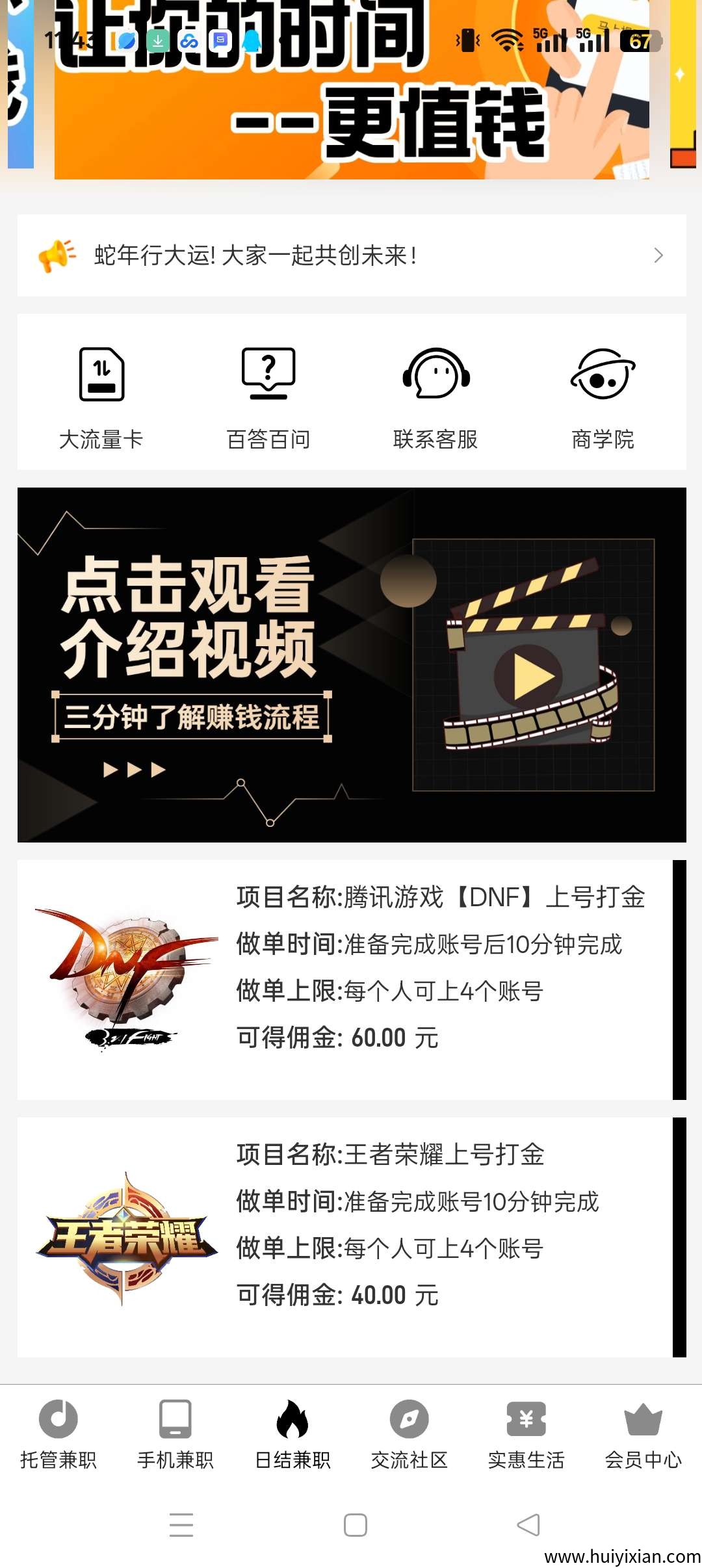
Task: Switch to the 手机兼职 tab
Action: click(x=175, y=1434)
